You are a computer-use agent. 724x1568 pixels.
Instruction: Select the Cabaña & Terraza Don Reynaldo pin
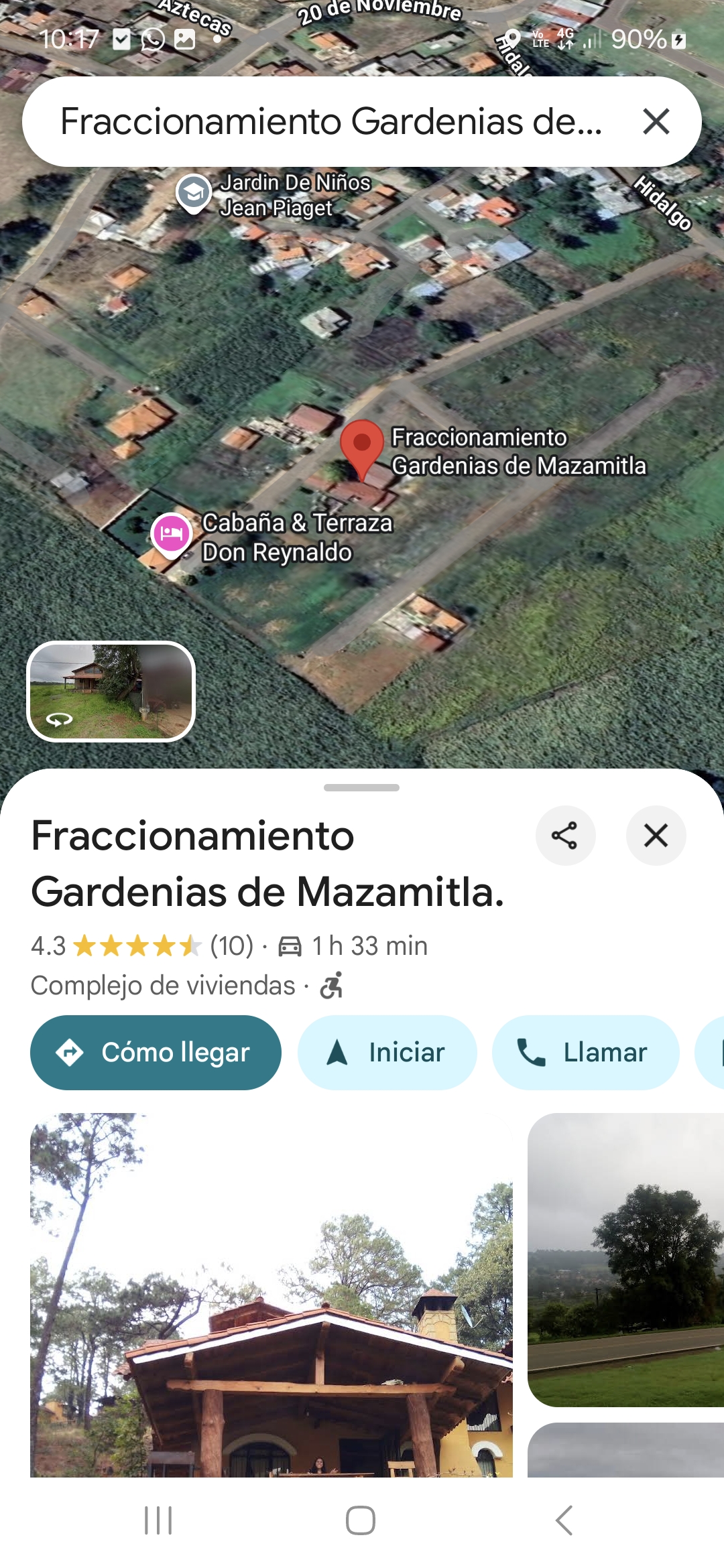click(172, 535)
